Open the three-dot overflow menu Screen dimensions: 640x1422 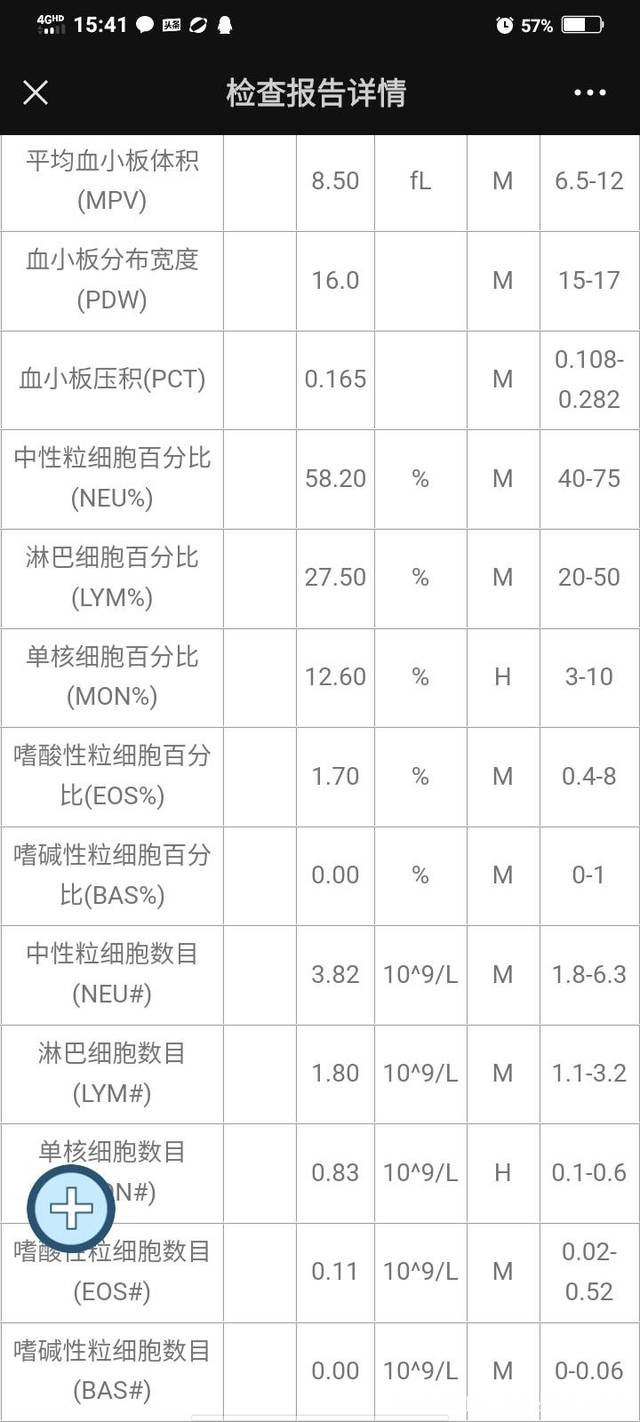pos(590,93)
